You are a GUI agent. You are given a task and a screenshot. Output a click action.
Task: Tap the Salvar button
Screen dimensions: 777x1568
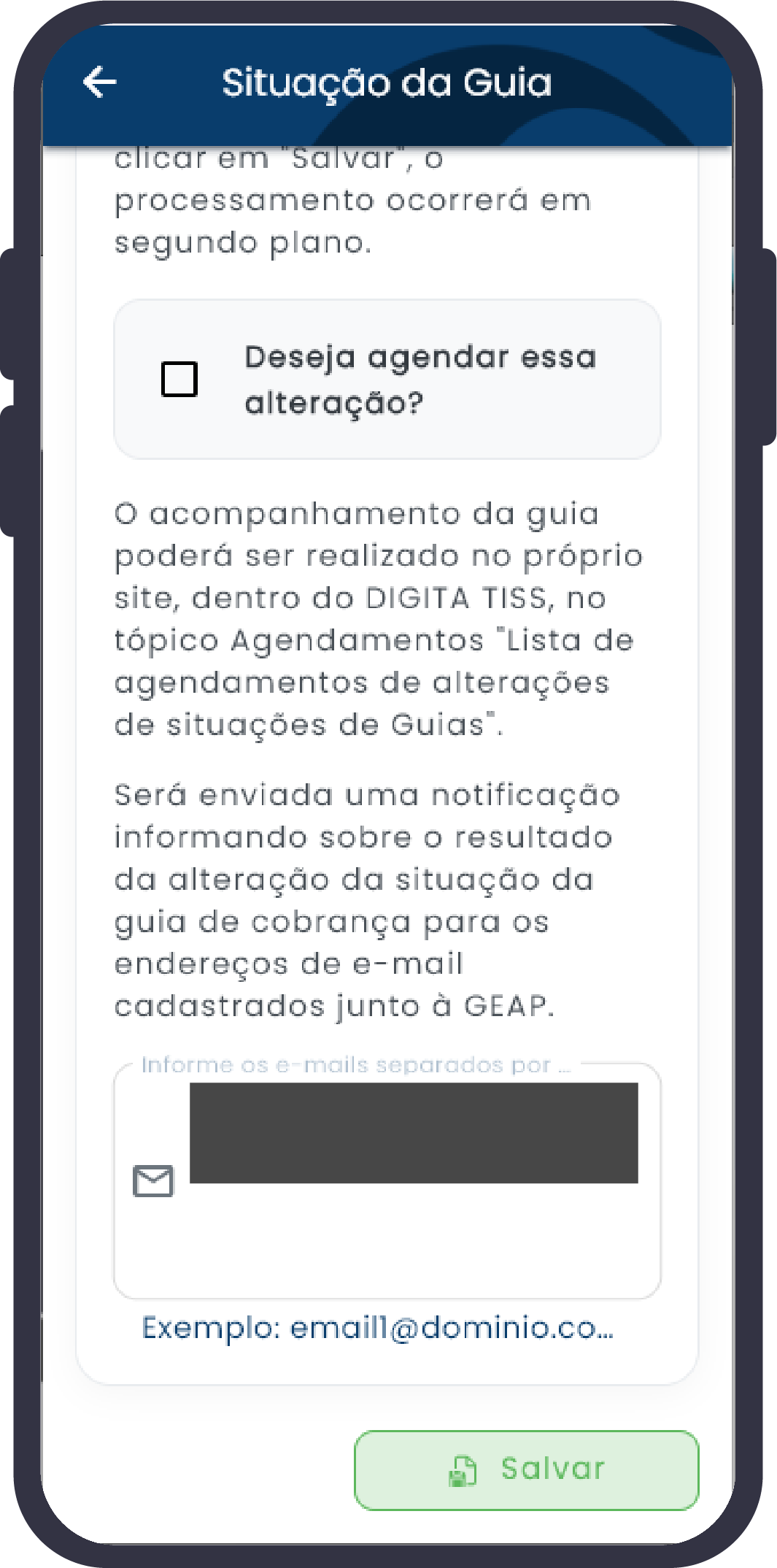[526, 1469]
